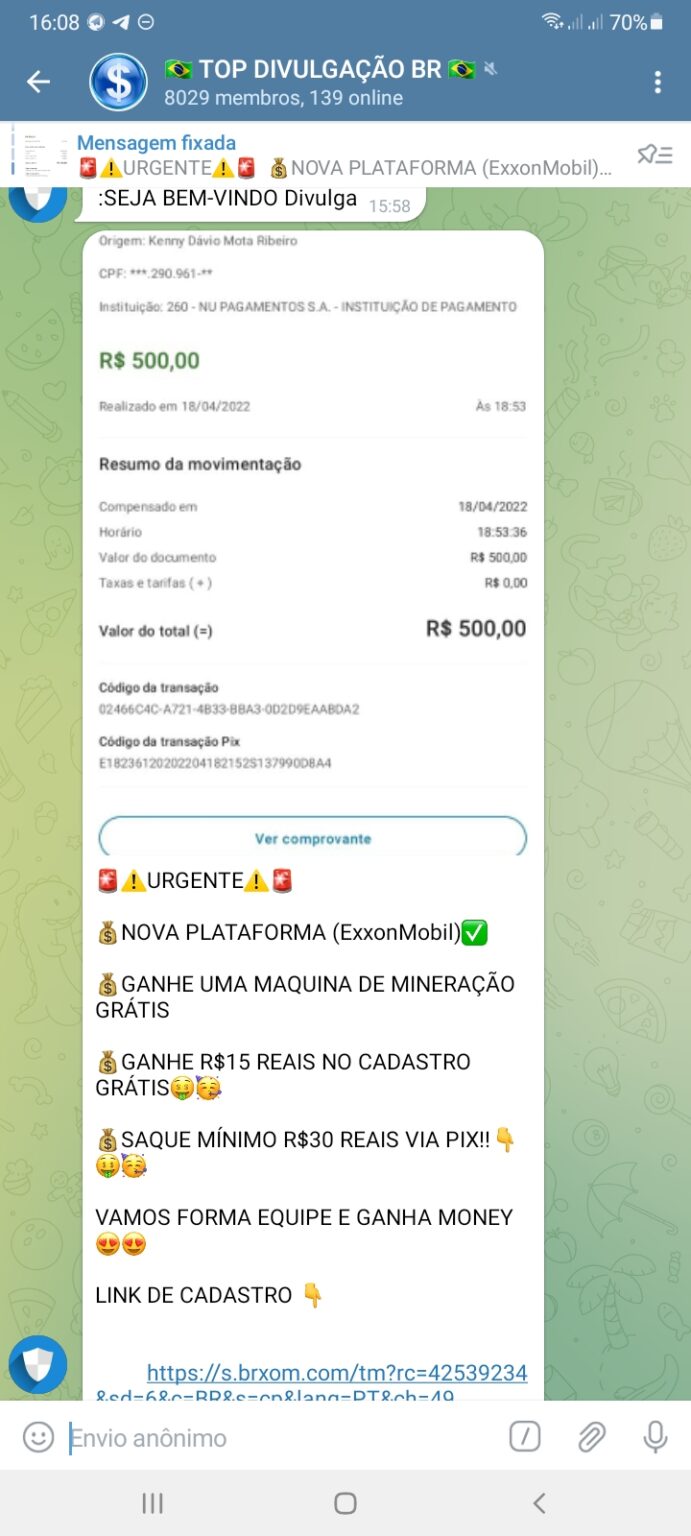
Task: Tap the Envio anônimo message field
Action: (x=280, y=1438)
